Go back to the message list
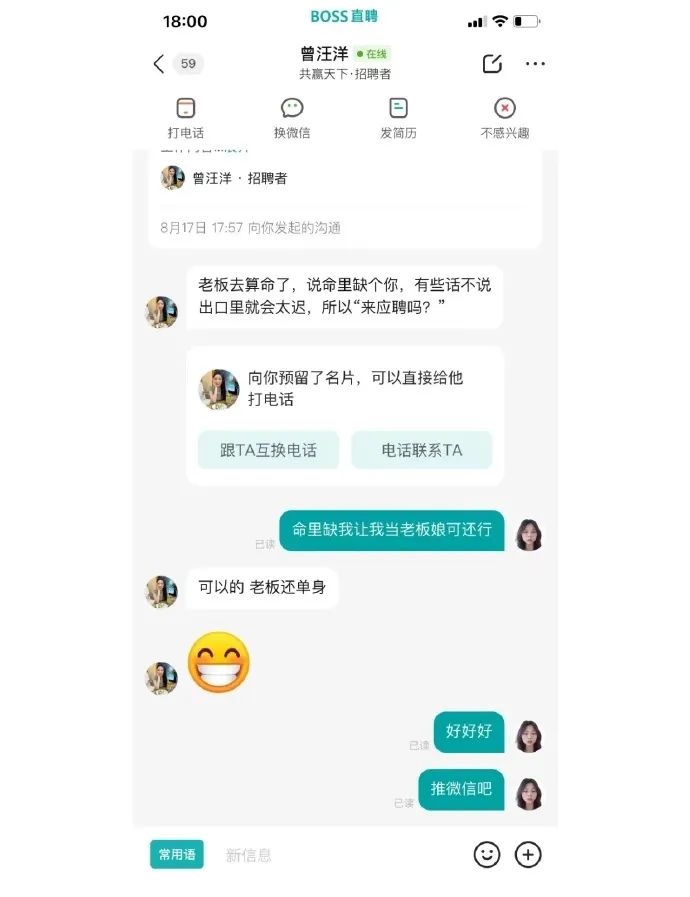This screenshot has height=897, width=690. (159, 64)
